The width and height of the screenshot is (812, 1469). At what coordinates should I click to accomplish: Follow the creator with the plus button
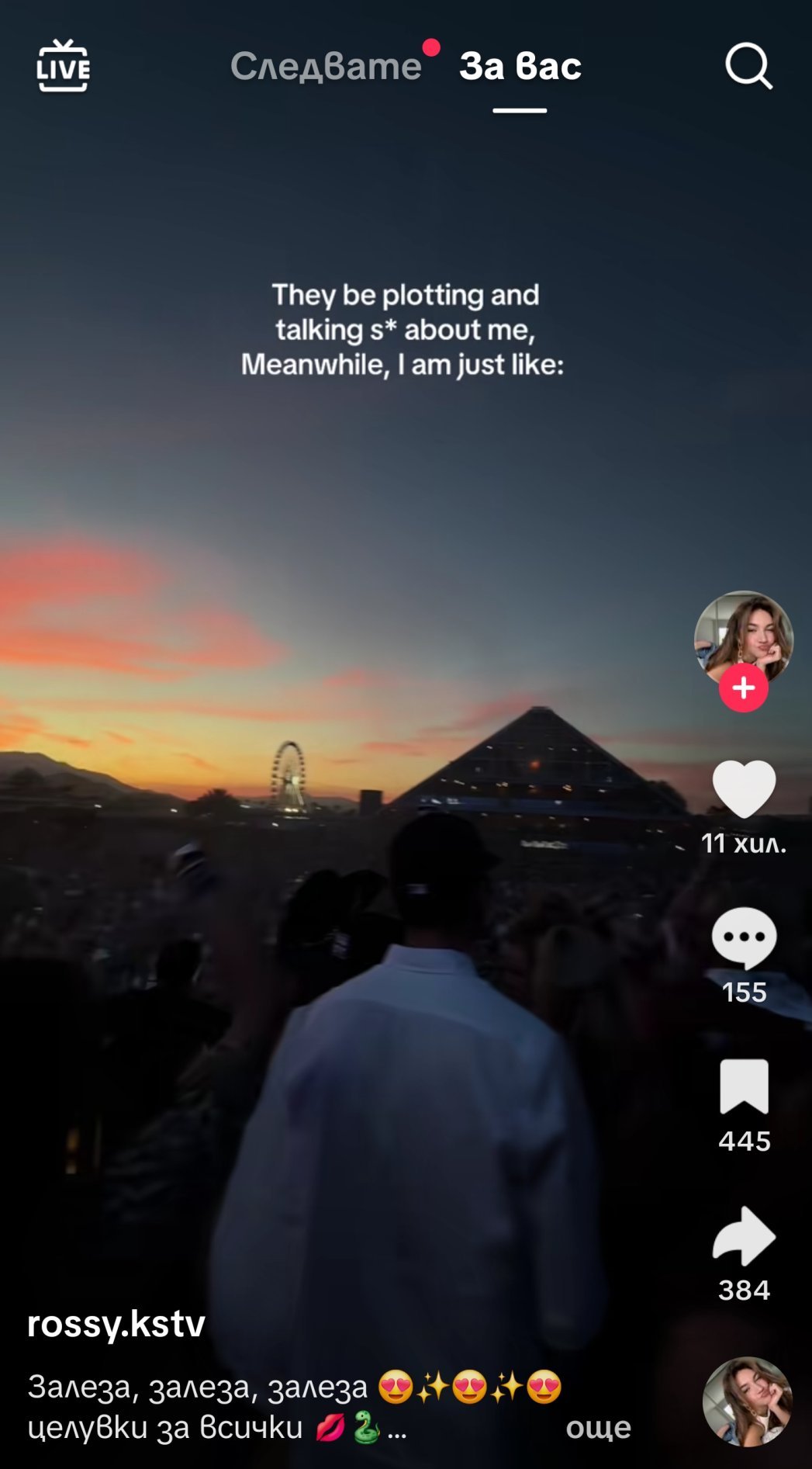click(743, 688)
